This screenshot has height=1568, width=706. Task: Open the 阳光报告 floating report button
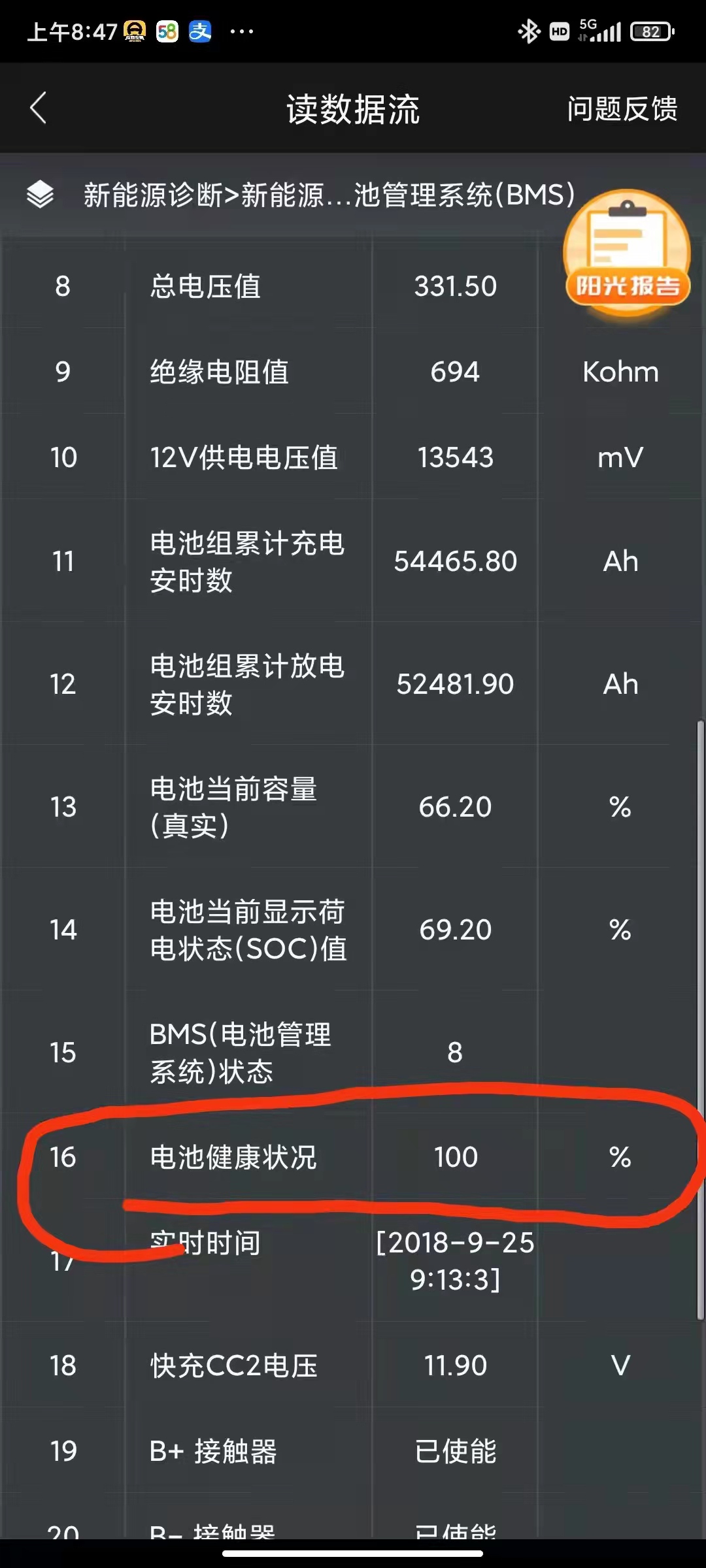(x=627, y=253)
